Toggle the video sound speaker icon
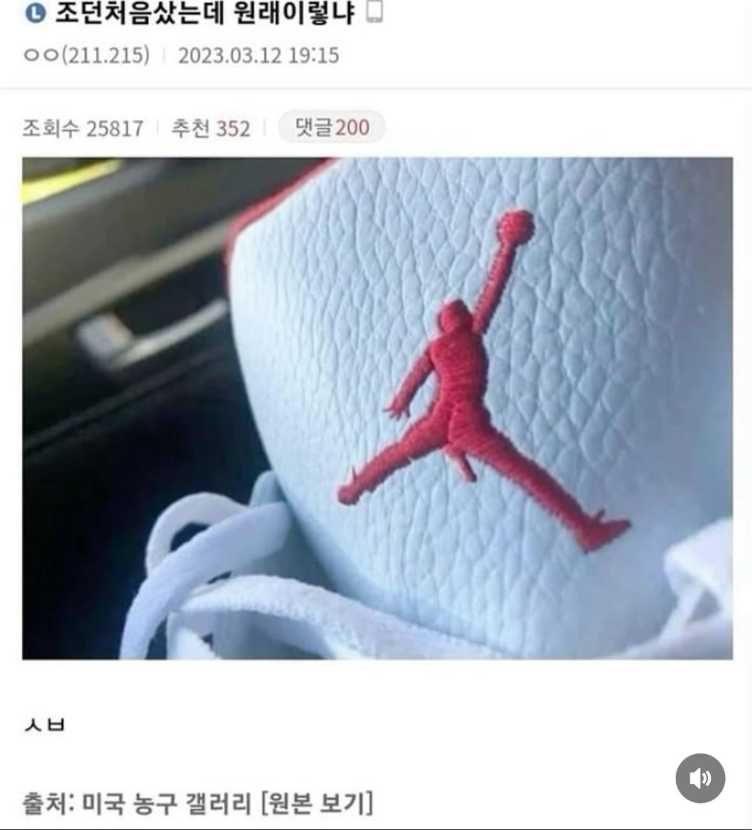The image size is (752, 830). click(x=700, y=778)
